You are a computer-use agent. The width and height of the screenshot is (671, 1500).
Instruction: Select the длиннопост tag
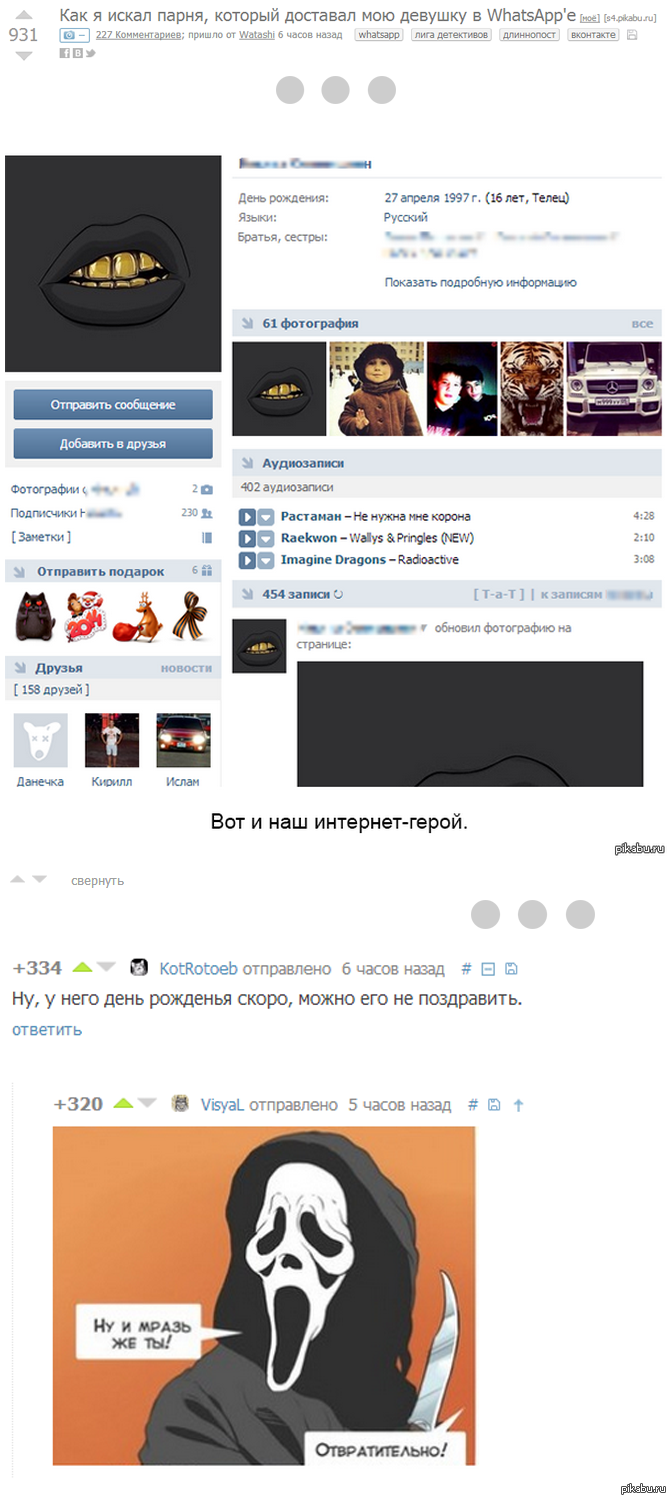coord(529,35)
